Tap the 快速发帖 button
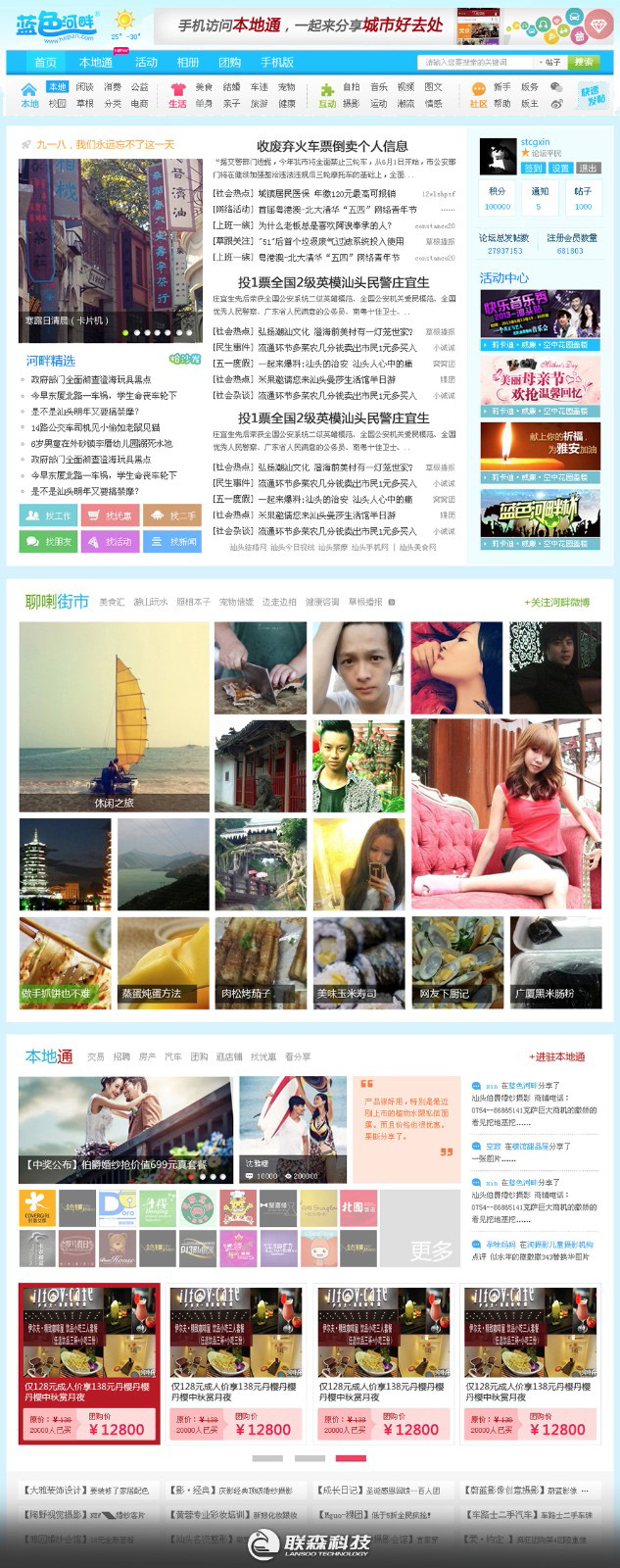The image size is (620, 1568). coord(593,95)
